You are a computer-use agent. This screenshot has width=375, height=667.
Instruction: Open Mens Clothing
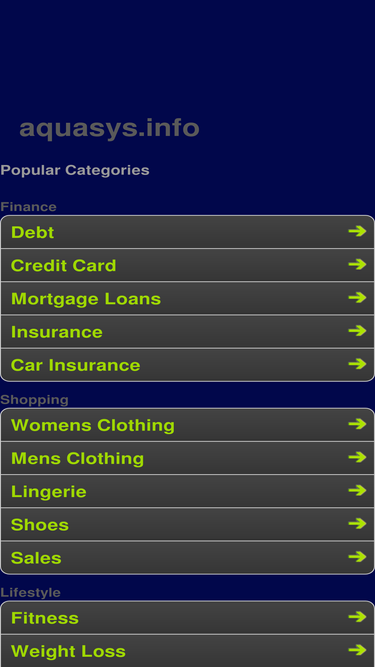point(188,458)
